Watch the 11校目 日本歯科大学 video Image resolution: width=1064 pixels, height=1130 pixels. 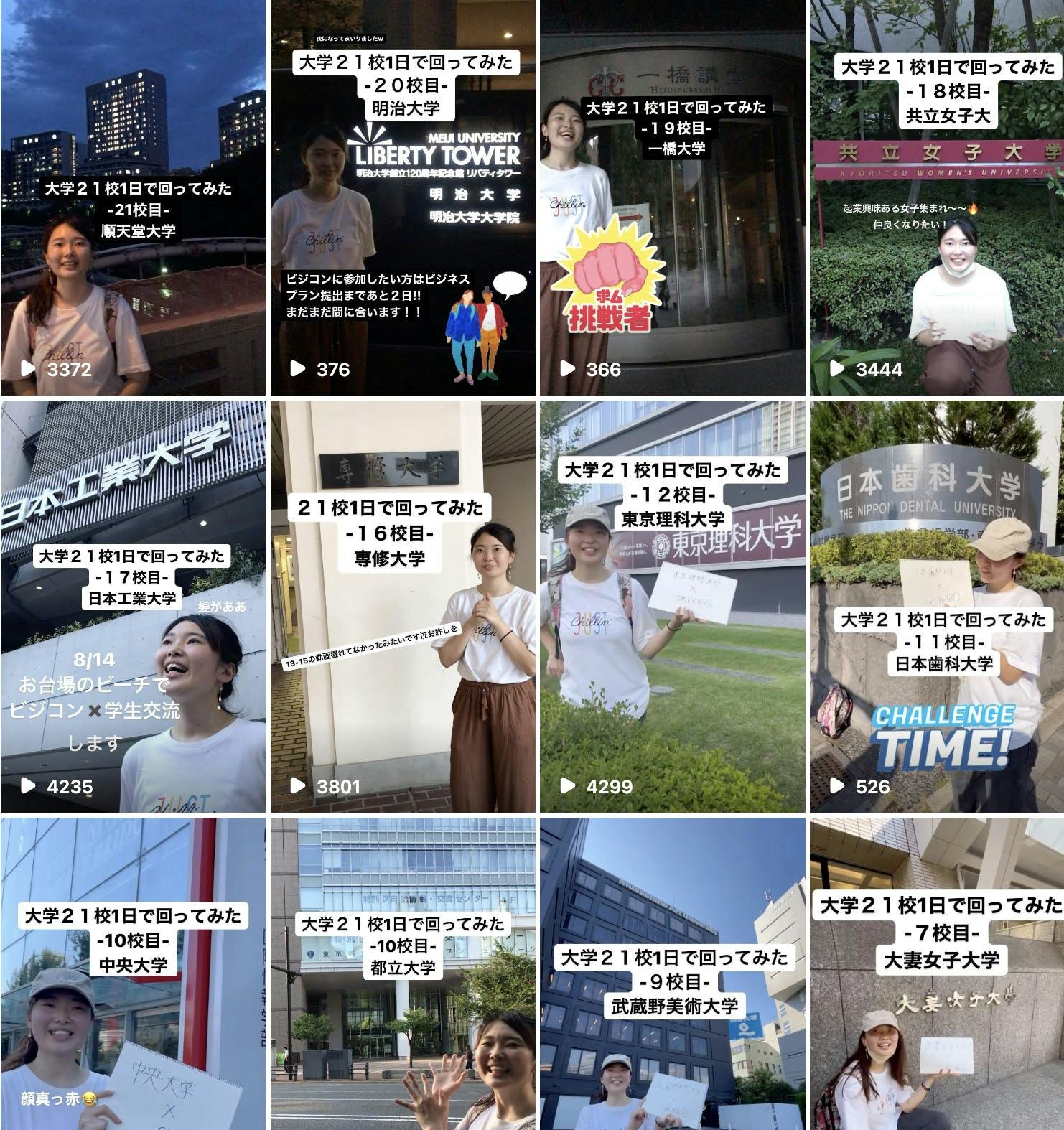point(937,607)
